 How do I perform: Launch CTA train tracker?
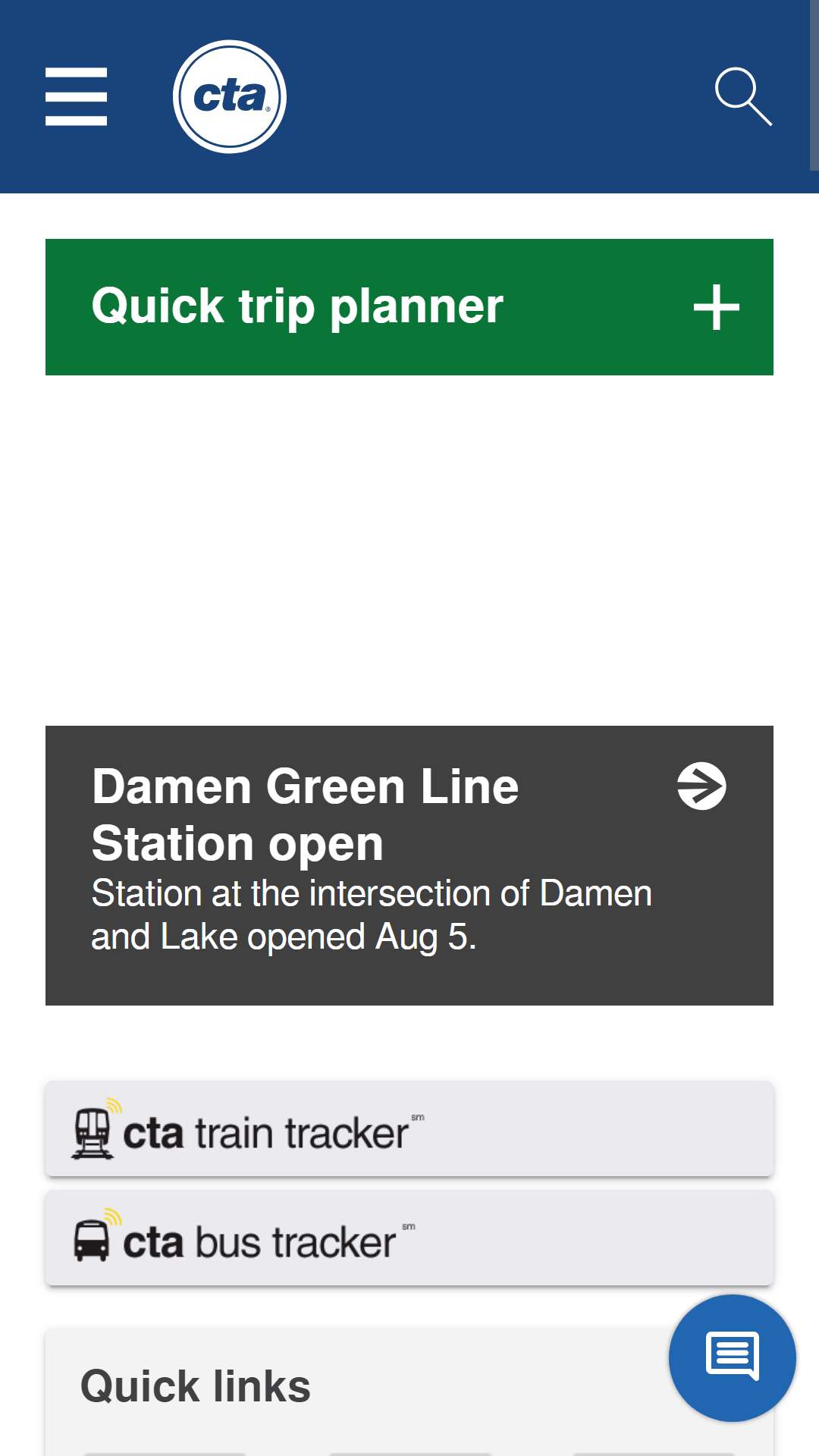point(409,1129)
